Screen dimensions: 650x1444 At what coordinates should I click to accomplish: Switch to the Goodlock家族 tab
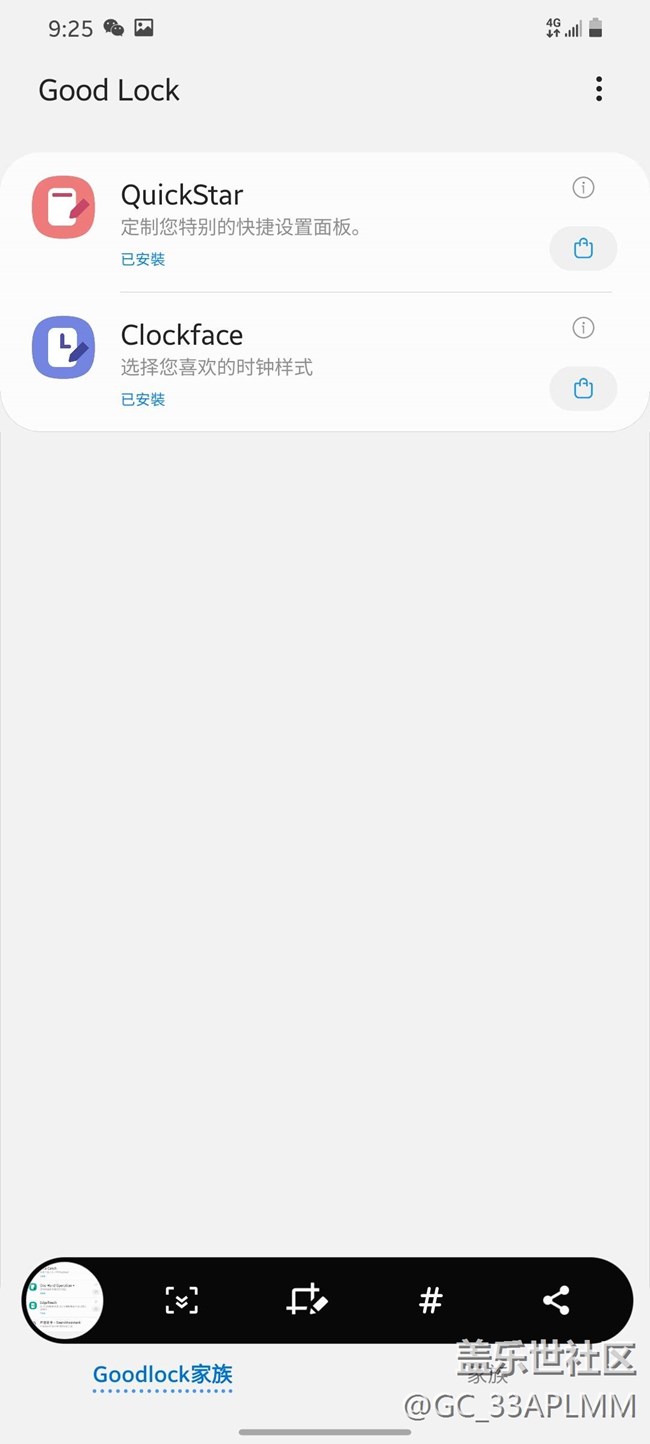pyautogui.click(x=163, y=1374)
